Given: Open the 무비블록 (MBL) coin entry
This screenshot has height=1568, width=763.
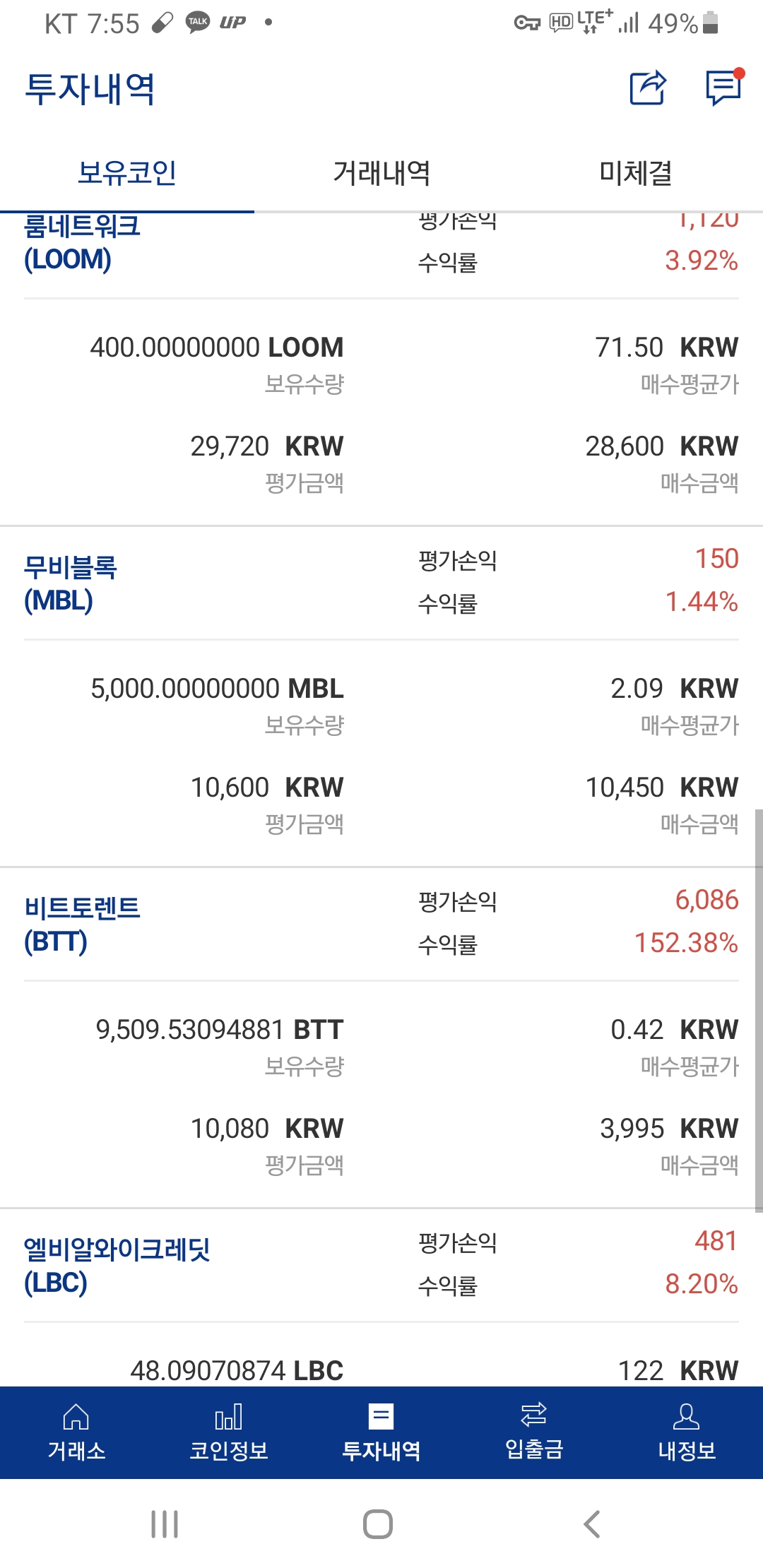Looking at the screenshot, I should click(x=71, y=583).
